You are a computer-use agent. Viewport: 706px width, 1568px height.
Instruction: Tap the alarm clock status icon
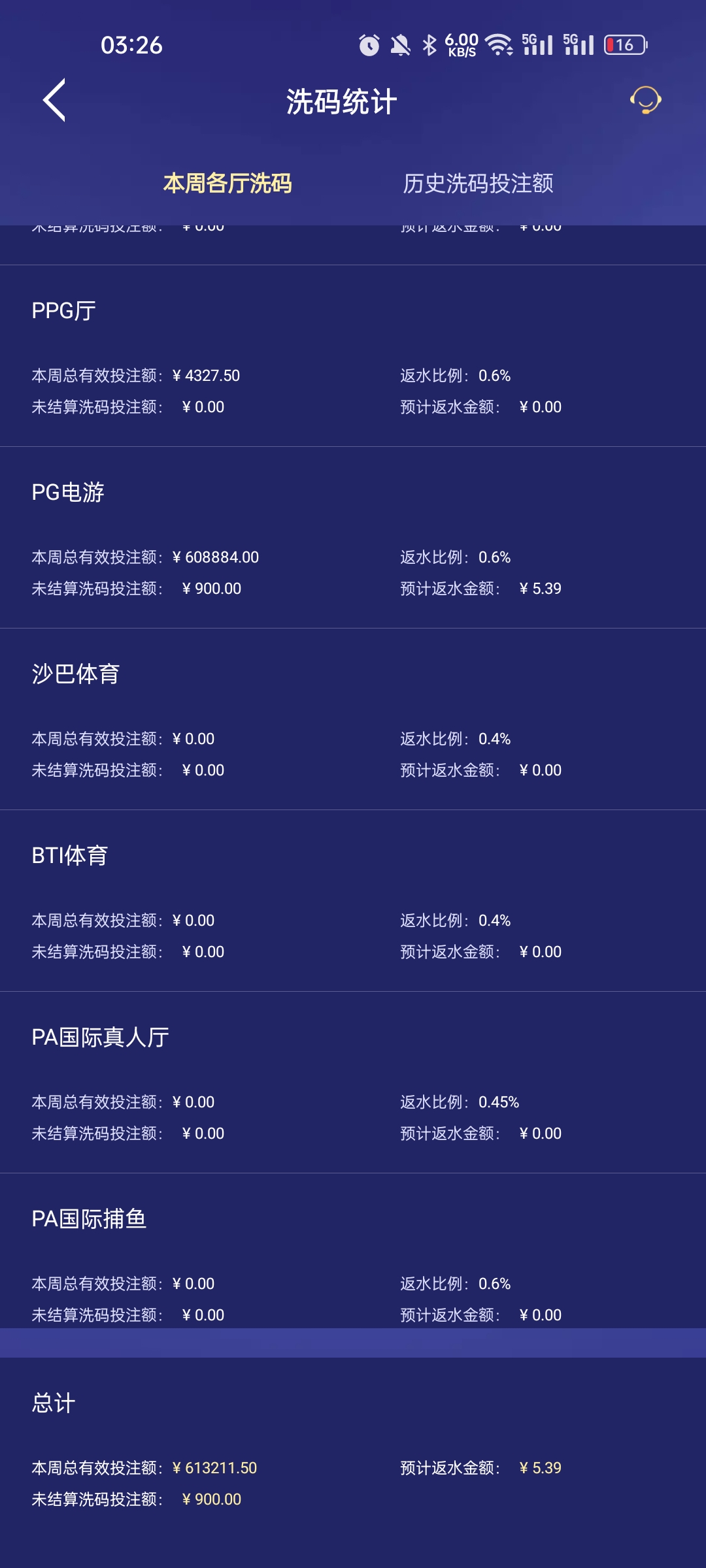pos(368,46)
